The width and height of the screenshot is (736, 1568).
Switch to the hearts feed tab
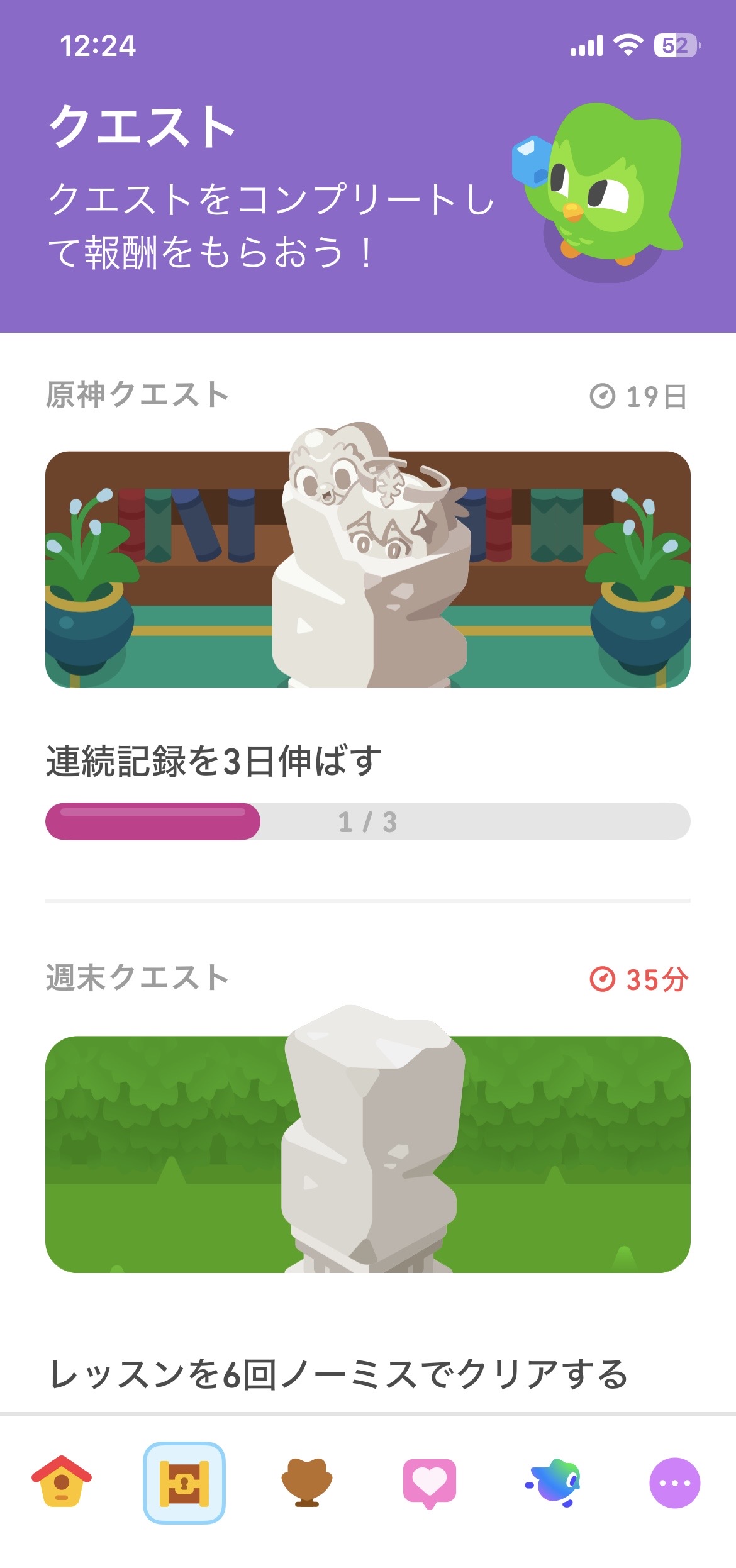pos(429,1482)
